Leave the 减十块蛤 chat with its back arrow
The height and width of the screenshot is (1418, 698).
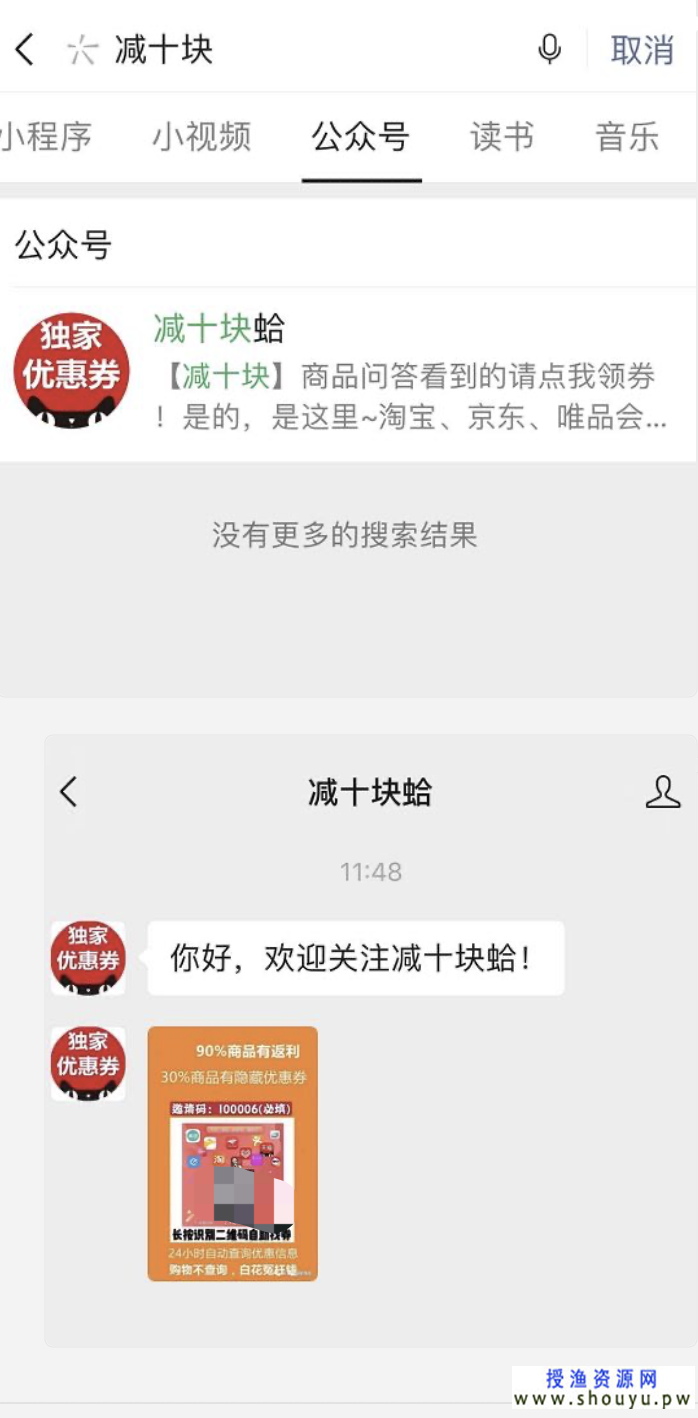pos(68,792)
